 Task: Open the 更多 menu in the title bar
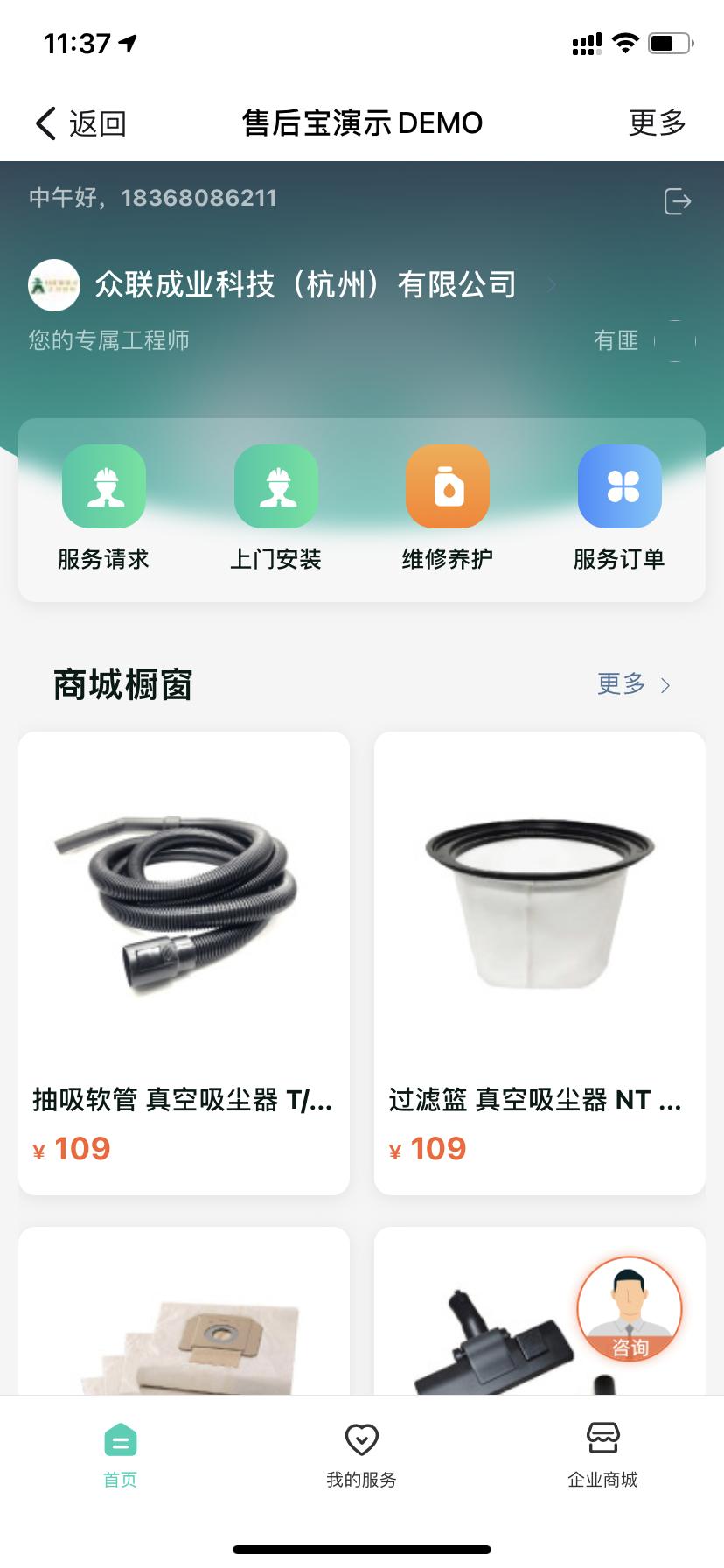tap(657, 122)
